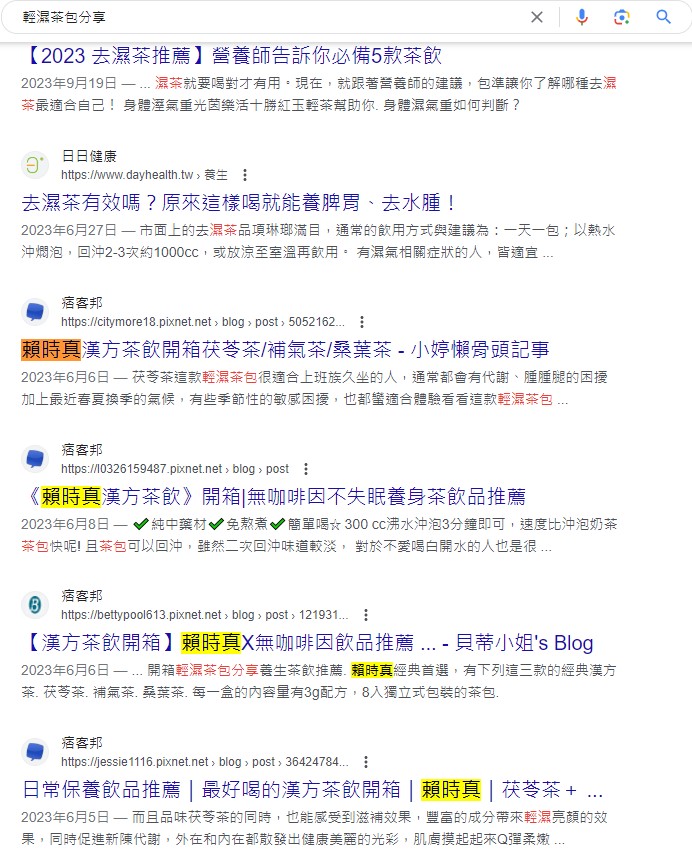Open Google Lens image search
The image size is (692, 852).
[622, 17]
